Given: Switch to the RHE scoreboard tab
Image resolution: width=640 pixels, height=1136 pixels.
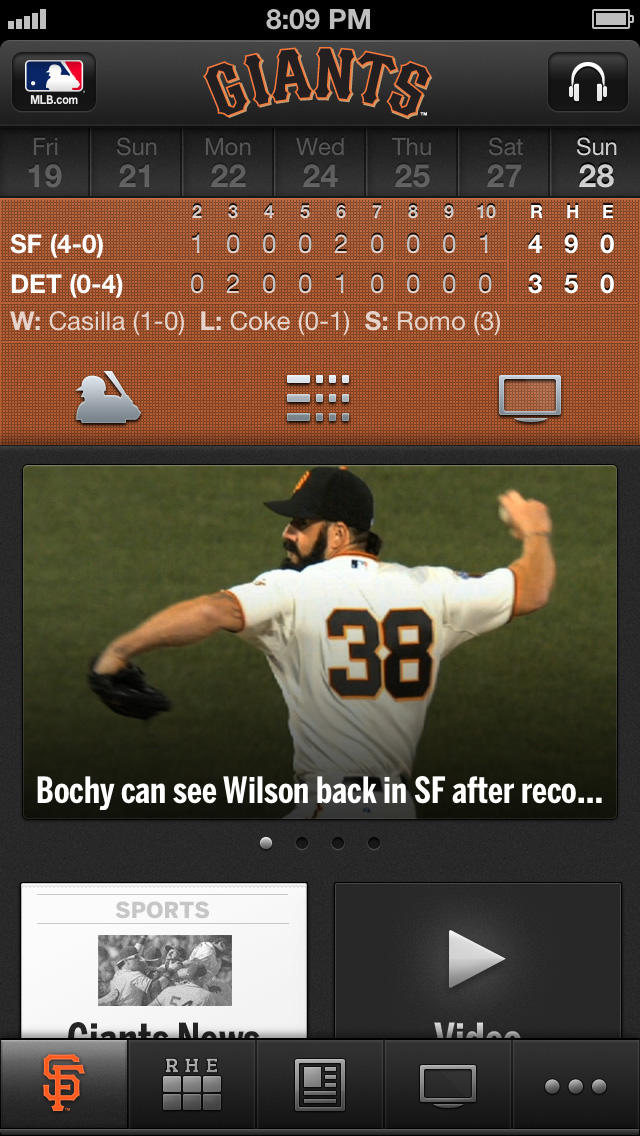Looking at the screenshot, I should point(191,1086).
